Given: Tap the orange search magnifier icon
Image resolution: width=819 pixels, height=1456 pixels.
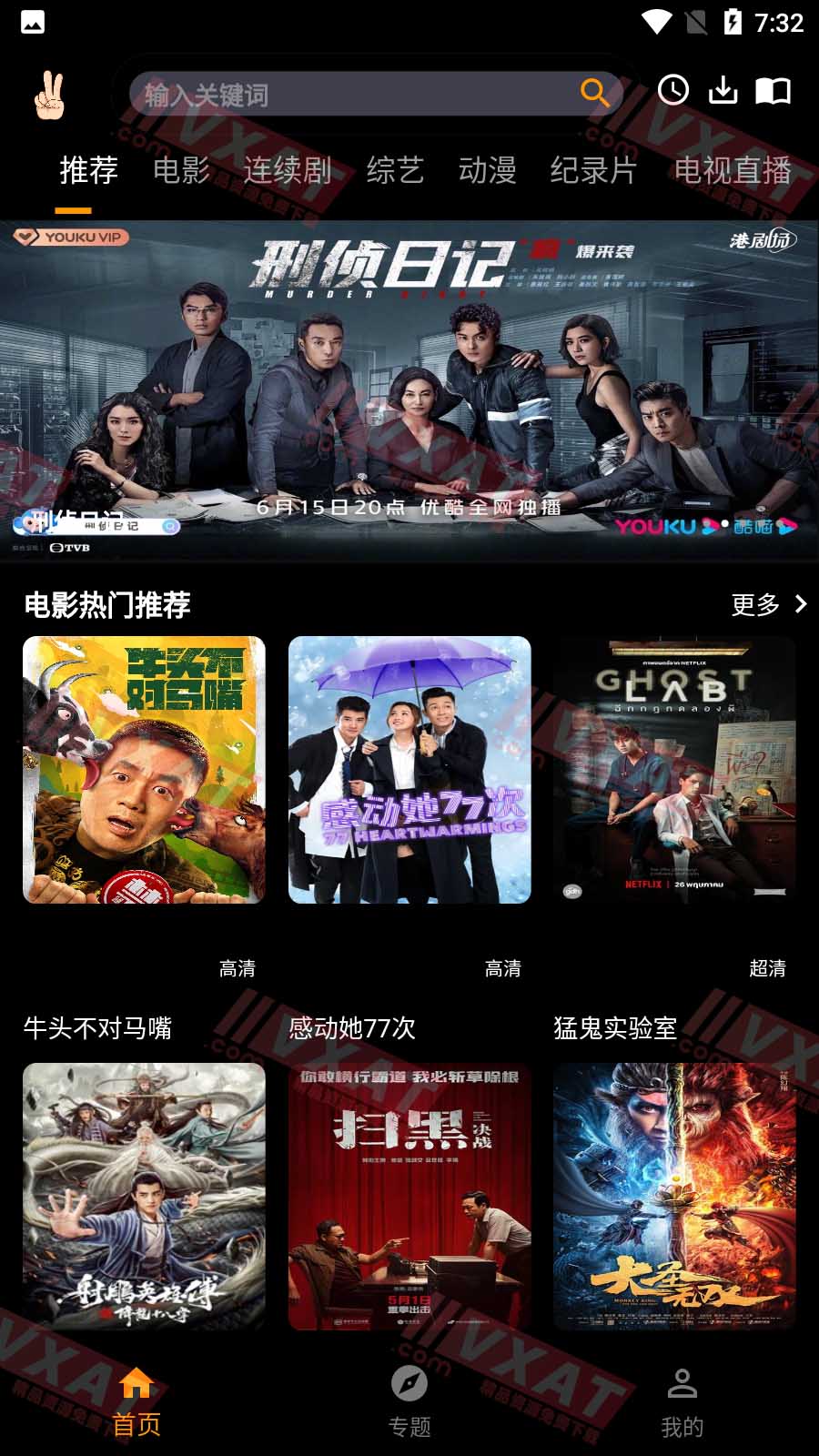Looking at the screenshot, I should point(594,93).
